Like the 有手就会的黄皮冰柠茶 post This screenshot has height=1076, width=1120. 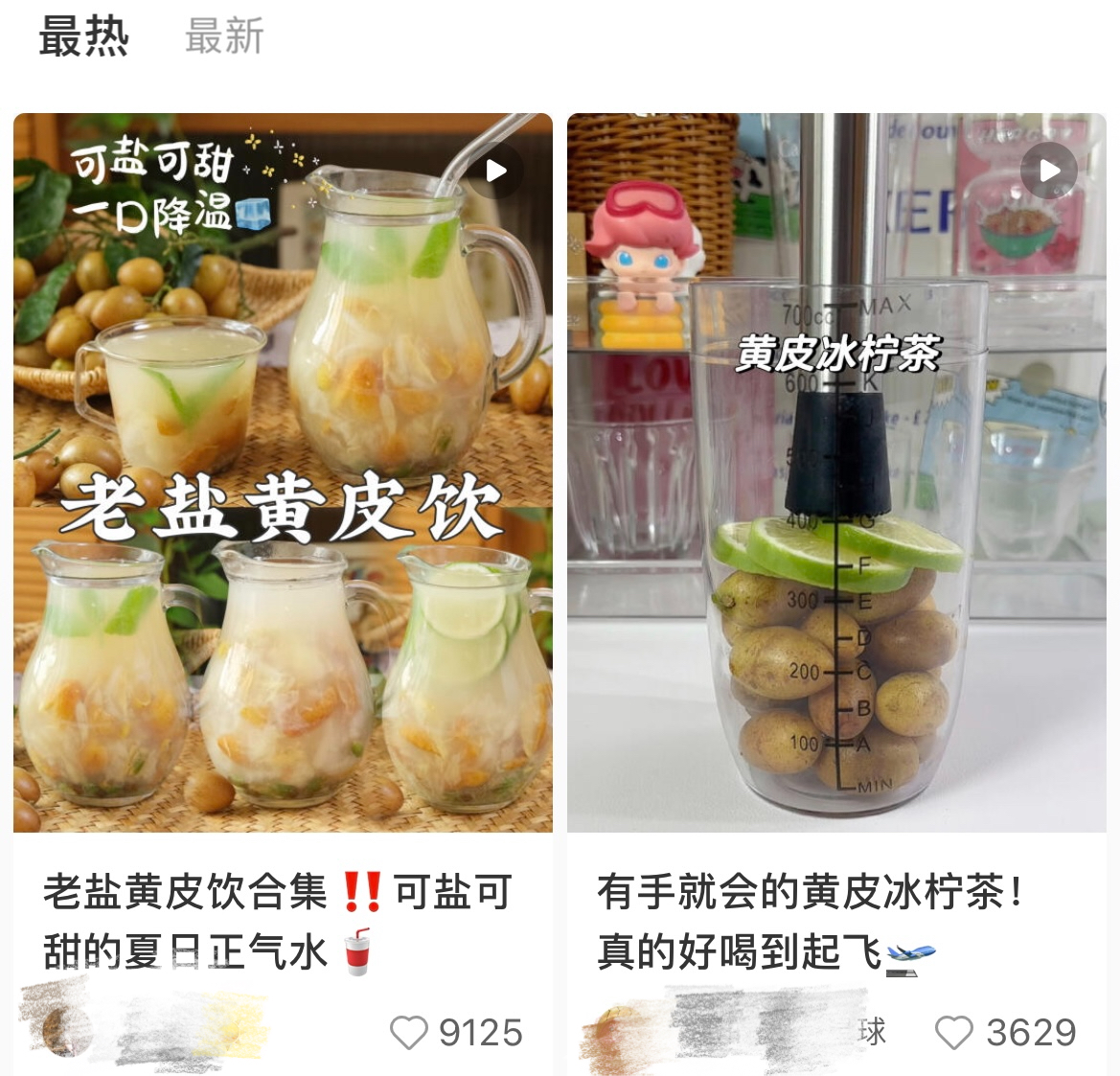[954, 1033]
